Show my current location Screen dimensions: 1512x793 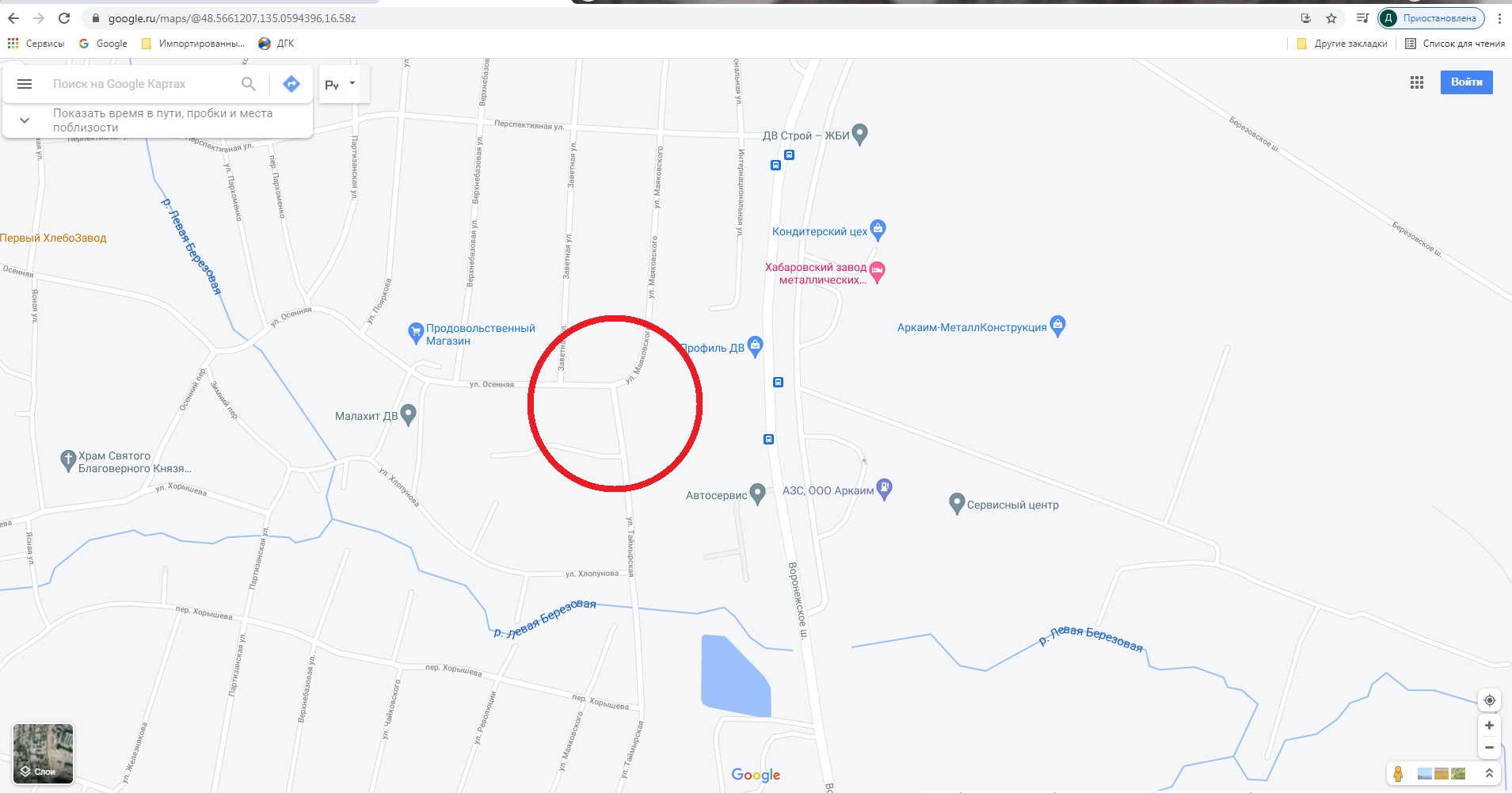click(1489, 700)
